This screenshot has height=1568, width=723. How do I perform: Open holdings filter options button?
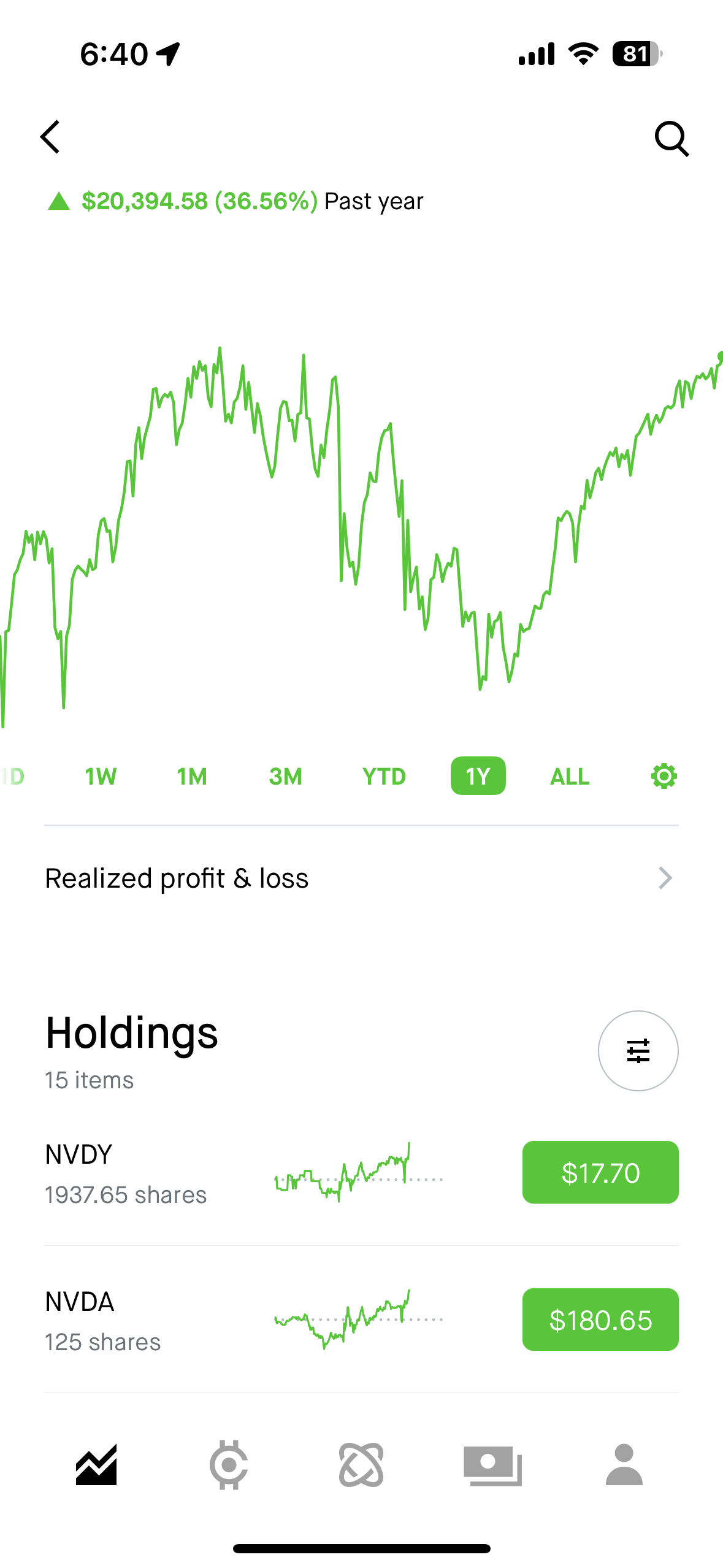pos(638,1051)
